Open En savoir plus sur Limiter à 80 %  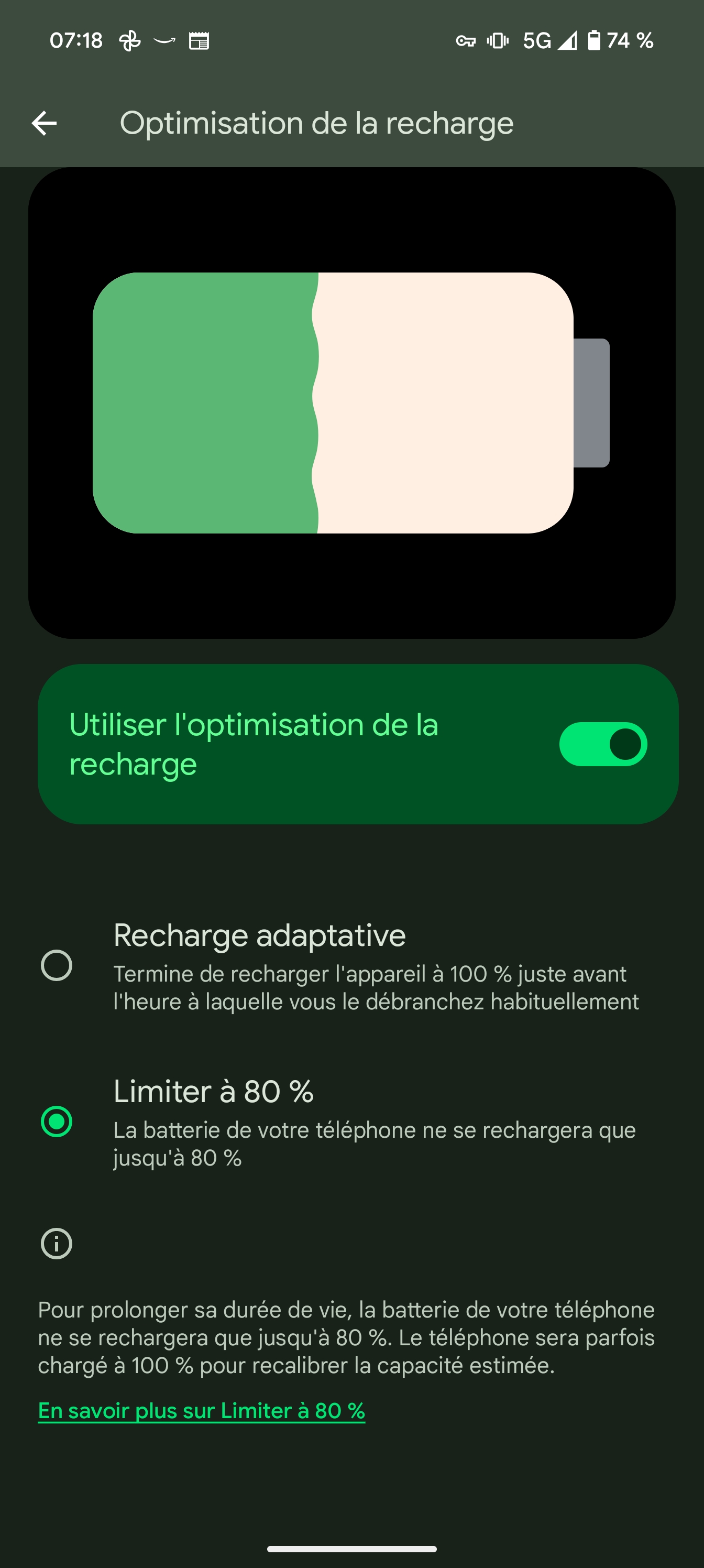pos(201,1410)
